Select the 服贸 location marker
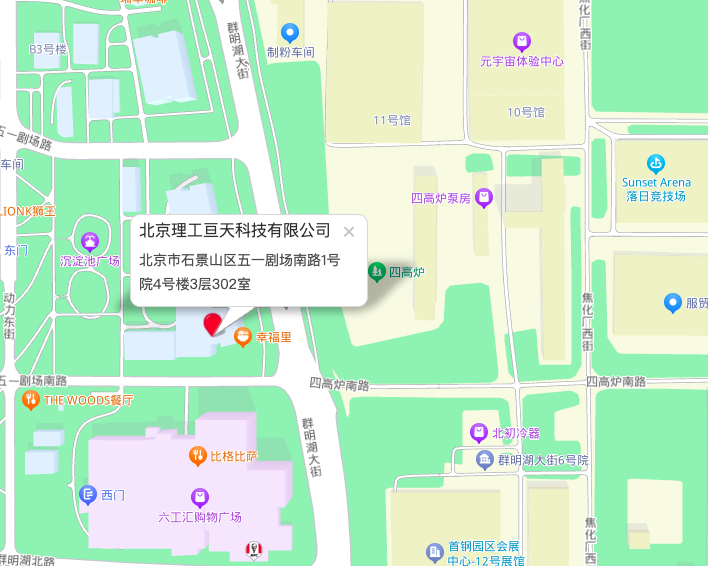This screenshot has height=566, width=708. (x=673, y=303)
